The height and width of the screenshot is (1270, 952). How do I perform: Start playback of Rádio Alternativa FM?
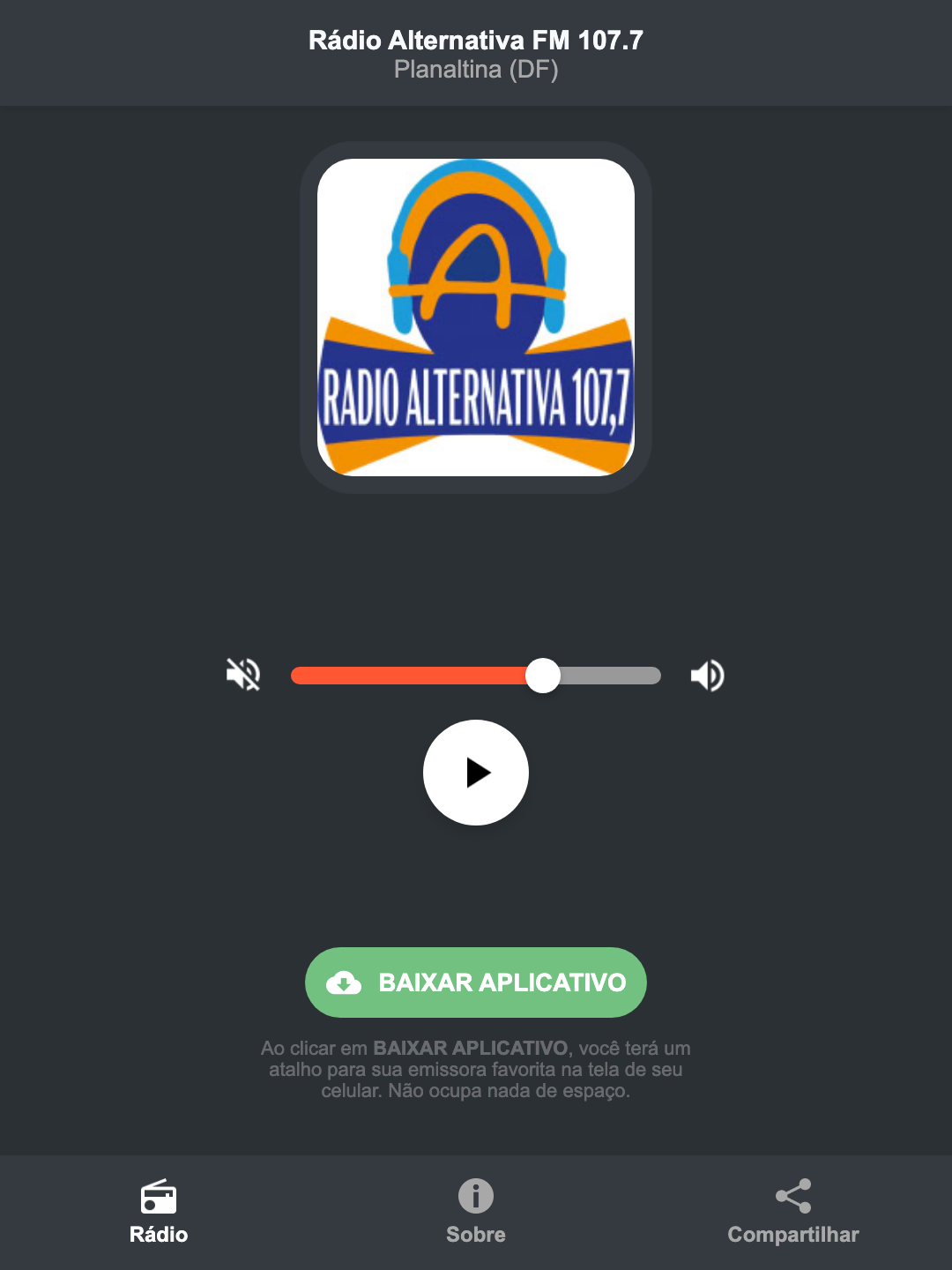click(475, 773)
